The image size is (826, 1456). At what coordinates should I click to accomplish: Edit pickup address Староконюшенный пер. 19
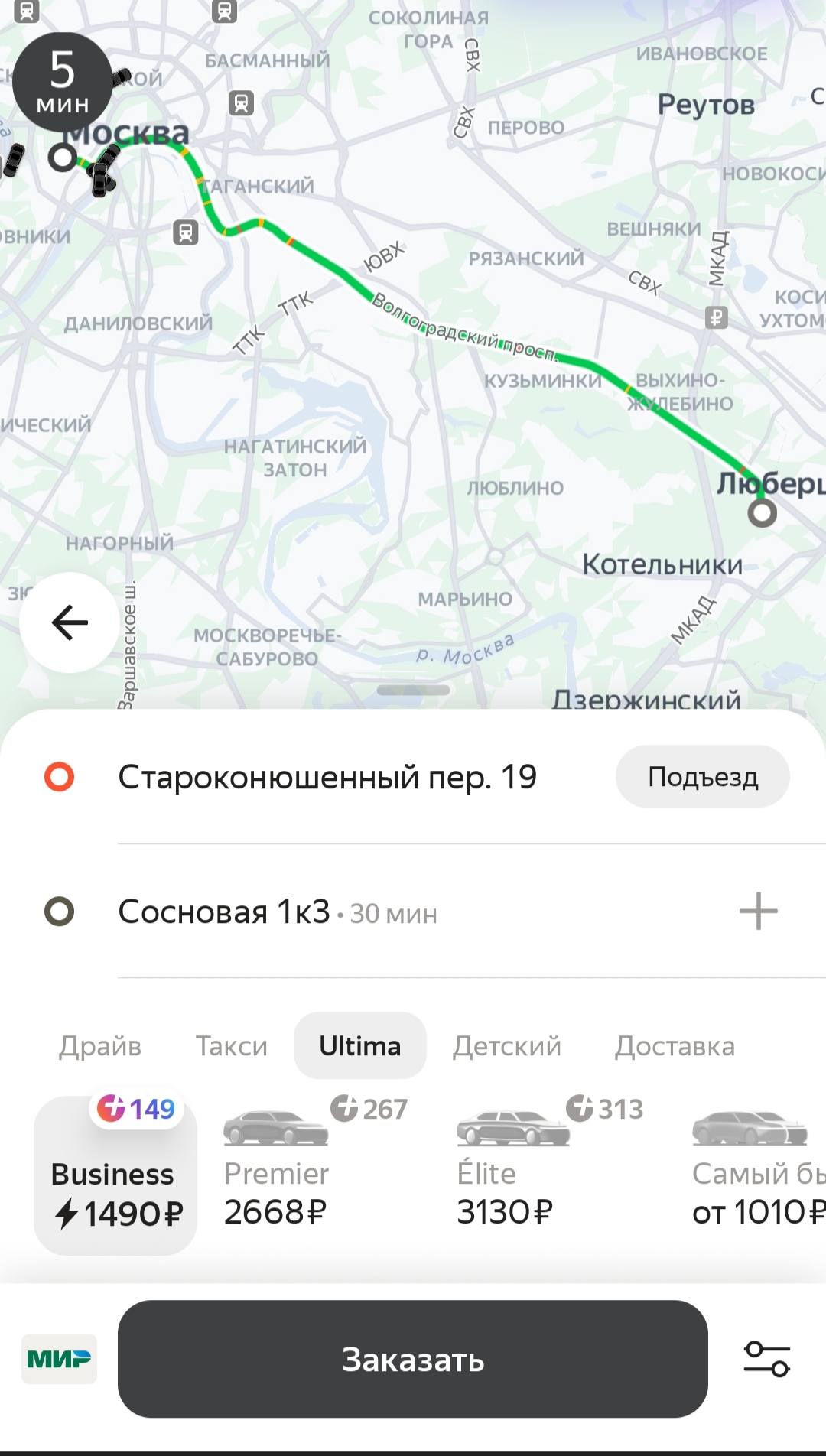coord(327,778)
